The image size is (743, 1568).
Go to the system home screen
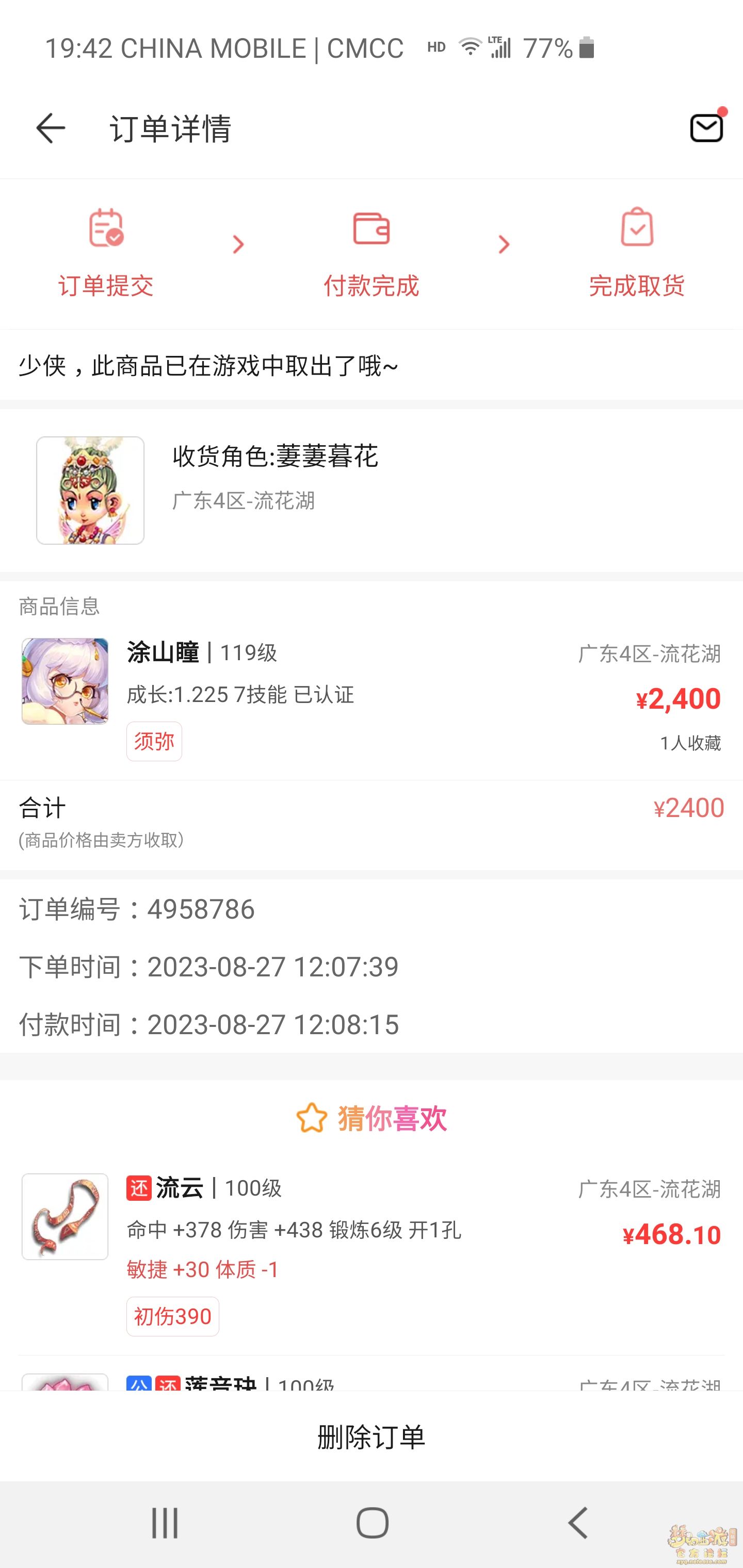(x=372, y=1523)
